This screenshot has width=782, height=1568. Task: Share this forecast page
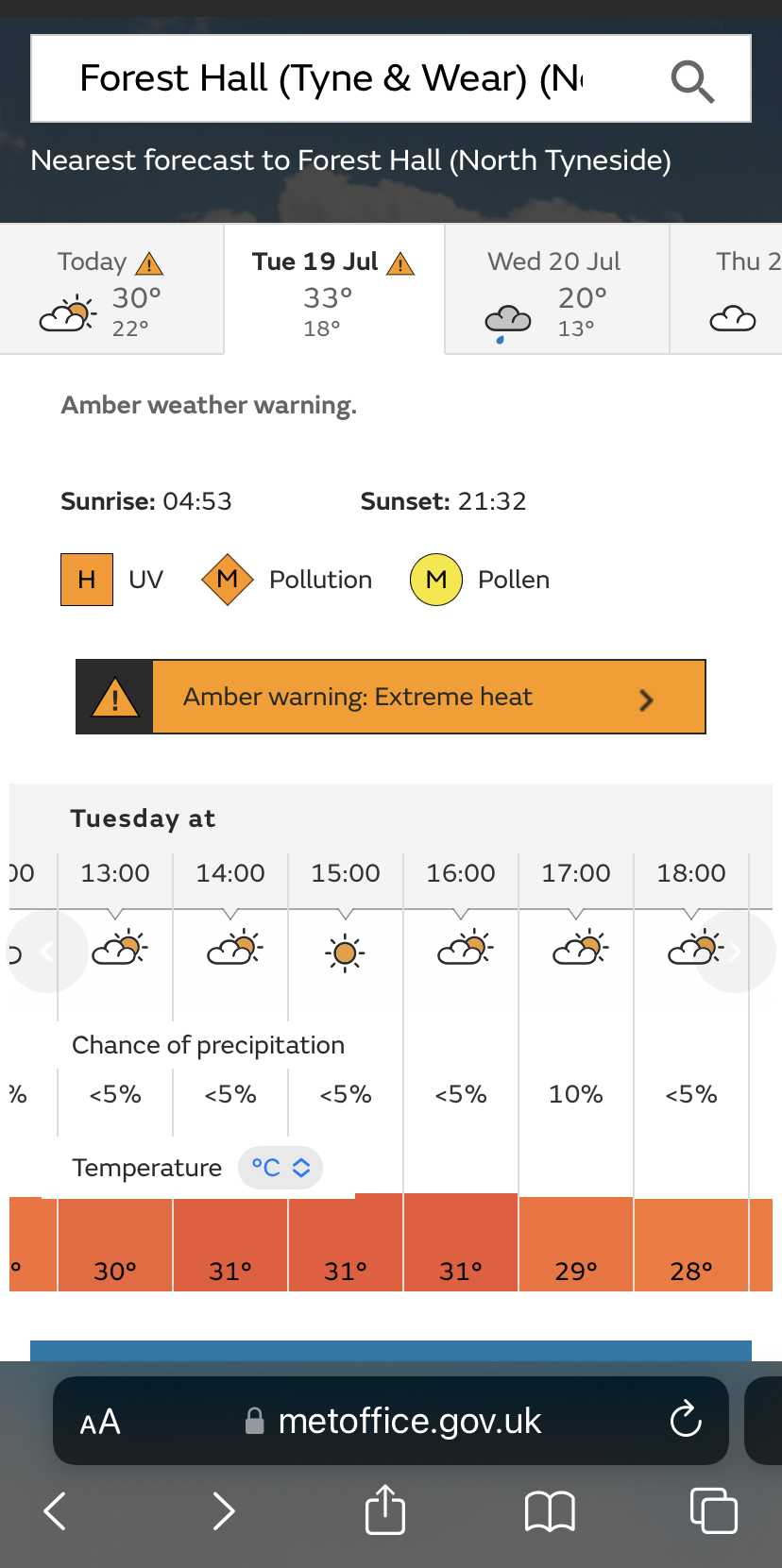pos(385,1508)
